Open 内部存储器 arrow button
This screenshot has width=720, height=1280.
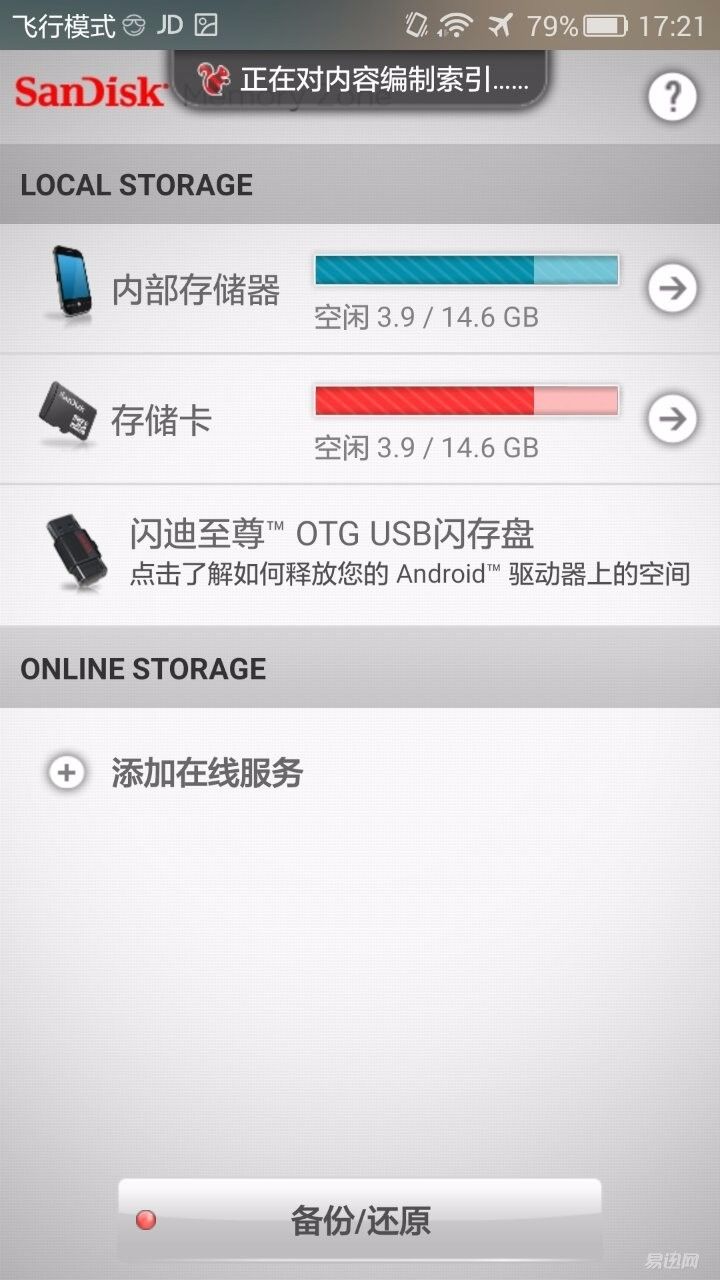pyautogui.click(x=672, y=289)
